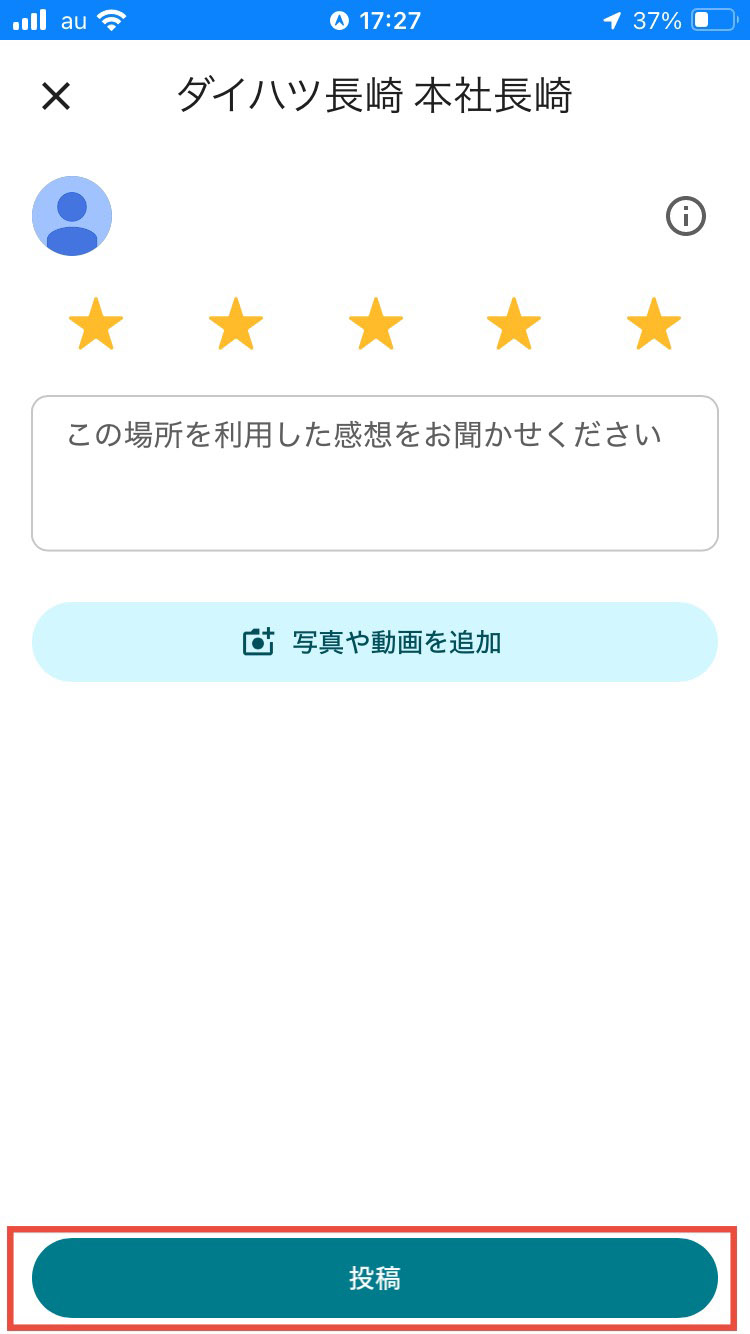Reduce rating by selecting the second star

(235, 323)
